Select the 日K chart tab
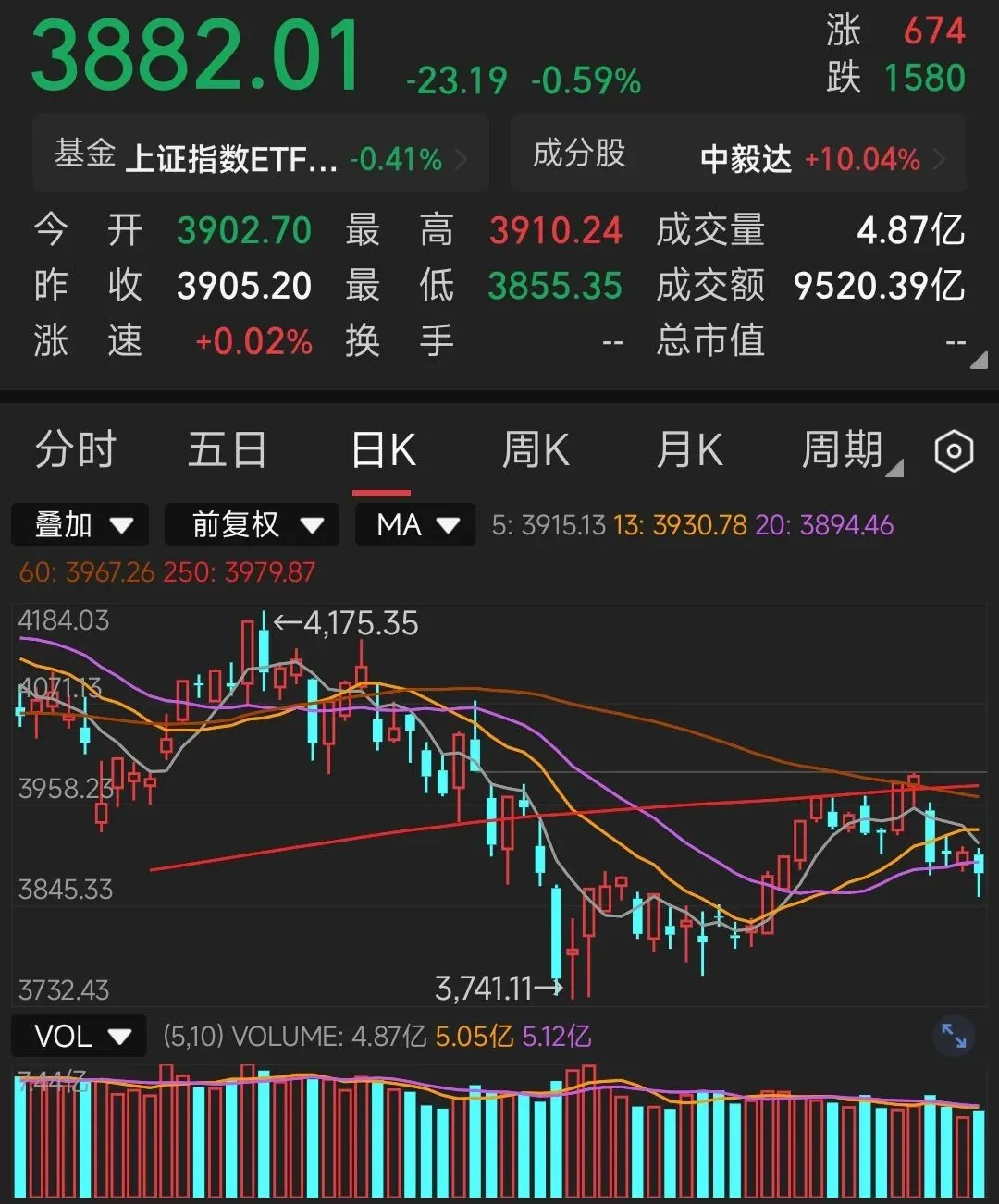The height and width of the screenshot is (1204, 999). 383,451
